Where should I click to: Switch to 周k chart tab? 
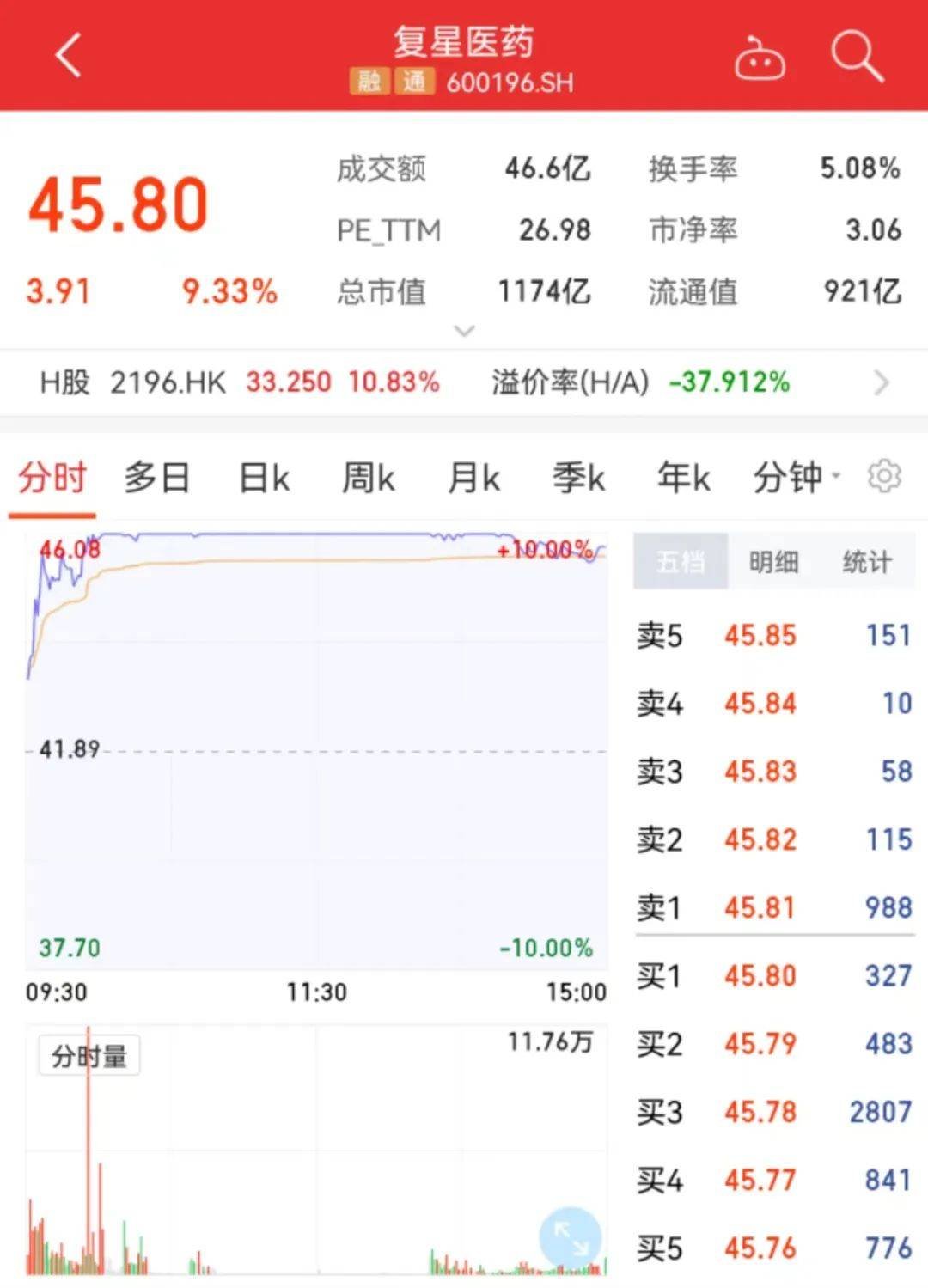368,478
